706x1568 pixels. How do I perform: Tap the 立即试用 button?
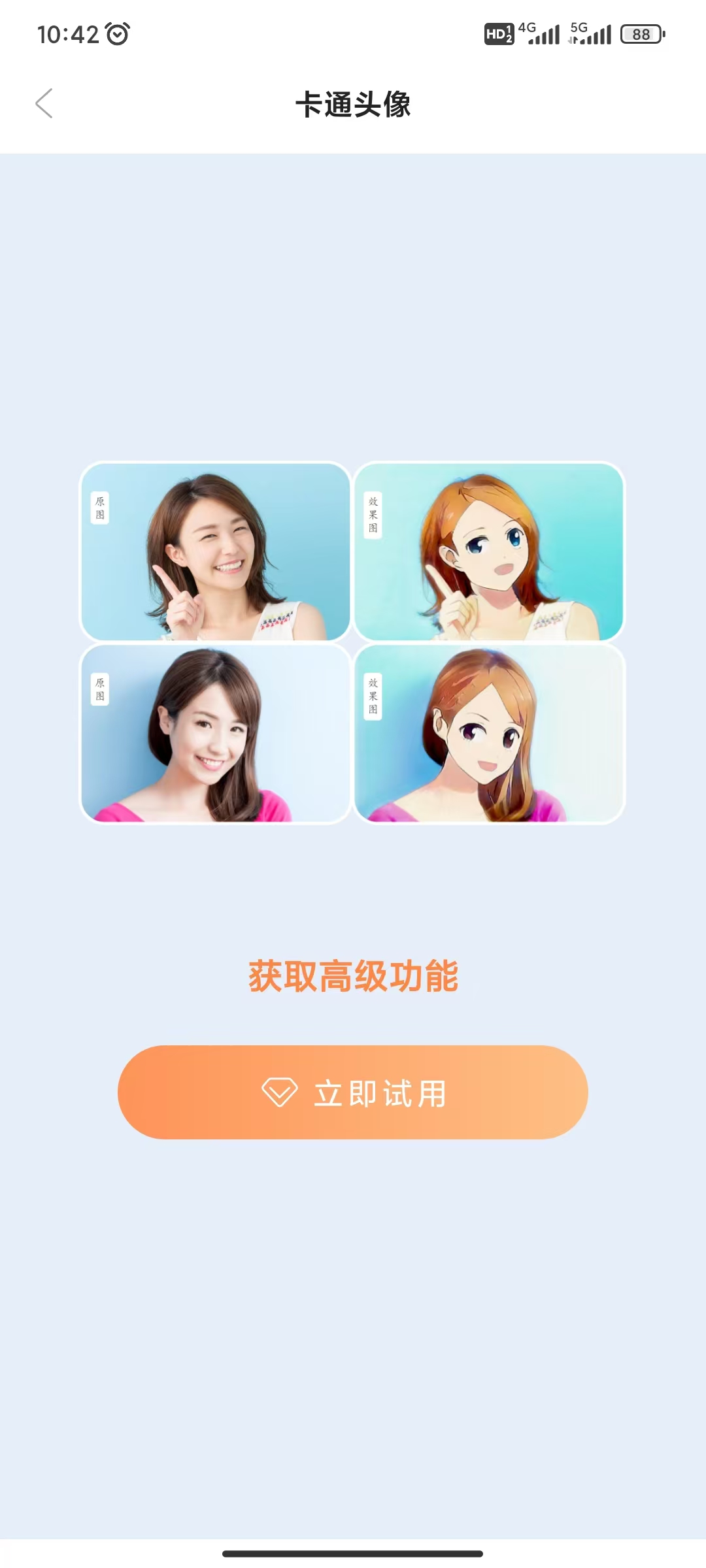click(x=353, y=1092)
